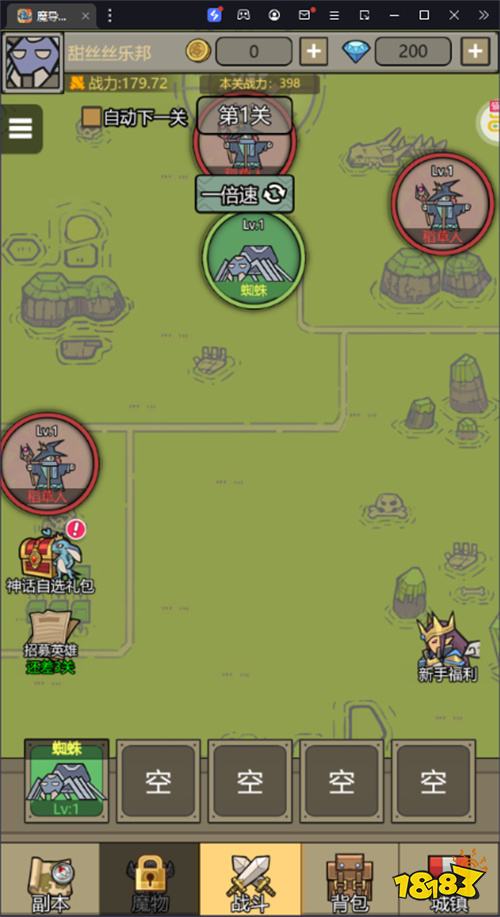Image resolution: width=500 pixels, height=917 pixels.
Task: Open 新手福利 newcomer benefits
Action: click(448, 648)
